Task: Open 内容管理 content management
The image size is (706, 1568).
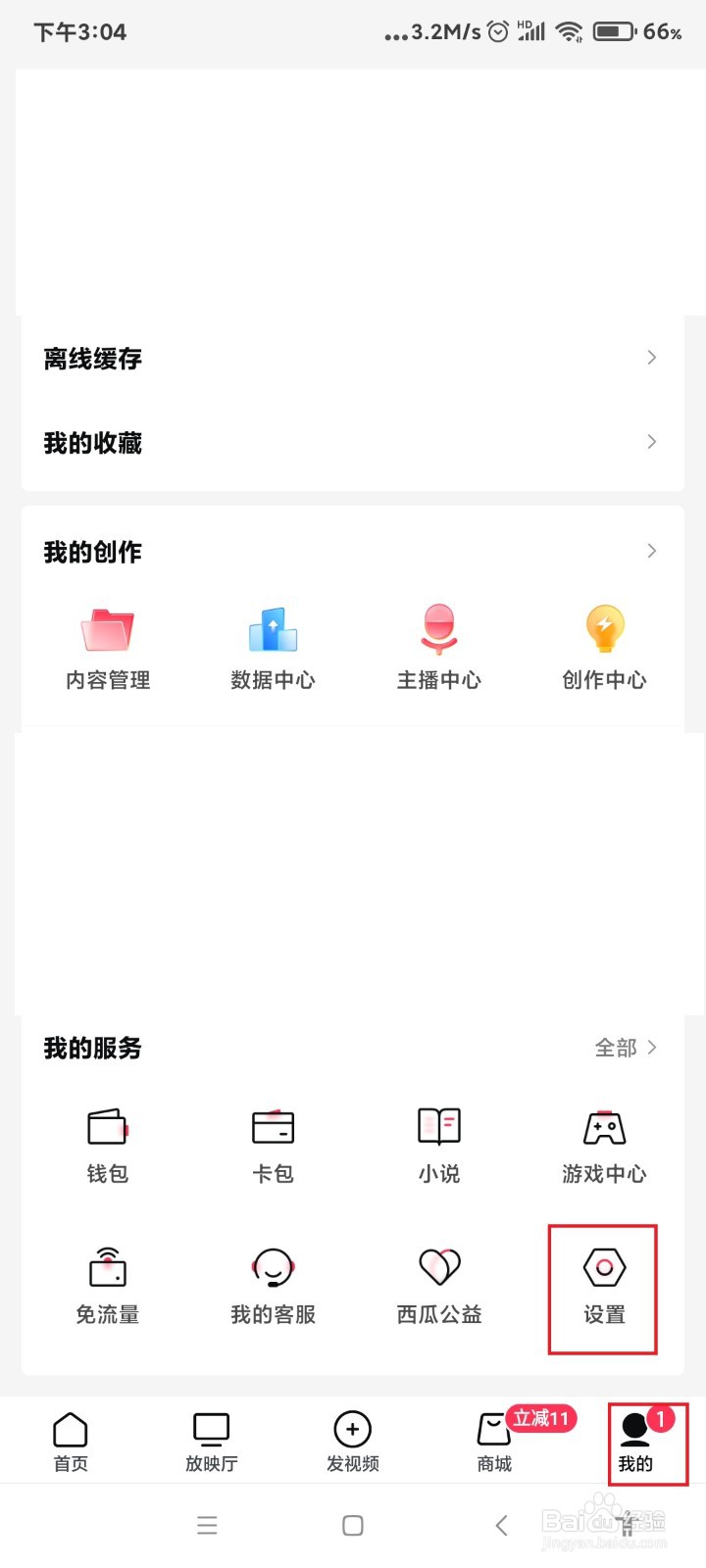Action: click(x=108, y=649)
